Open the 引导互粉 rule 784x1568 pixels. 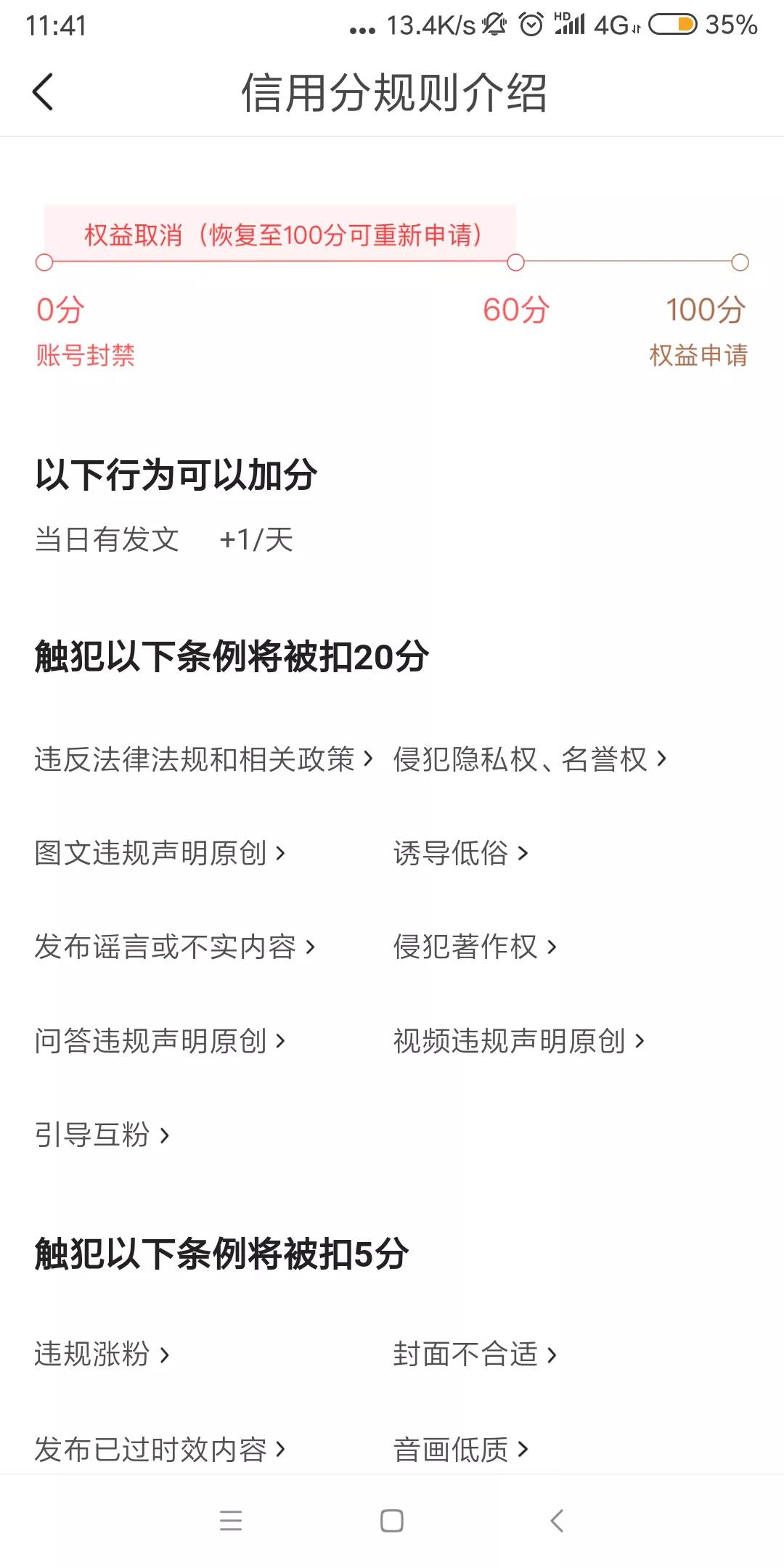(x=102, y=1135)
